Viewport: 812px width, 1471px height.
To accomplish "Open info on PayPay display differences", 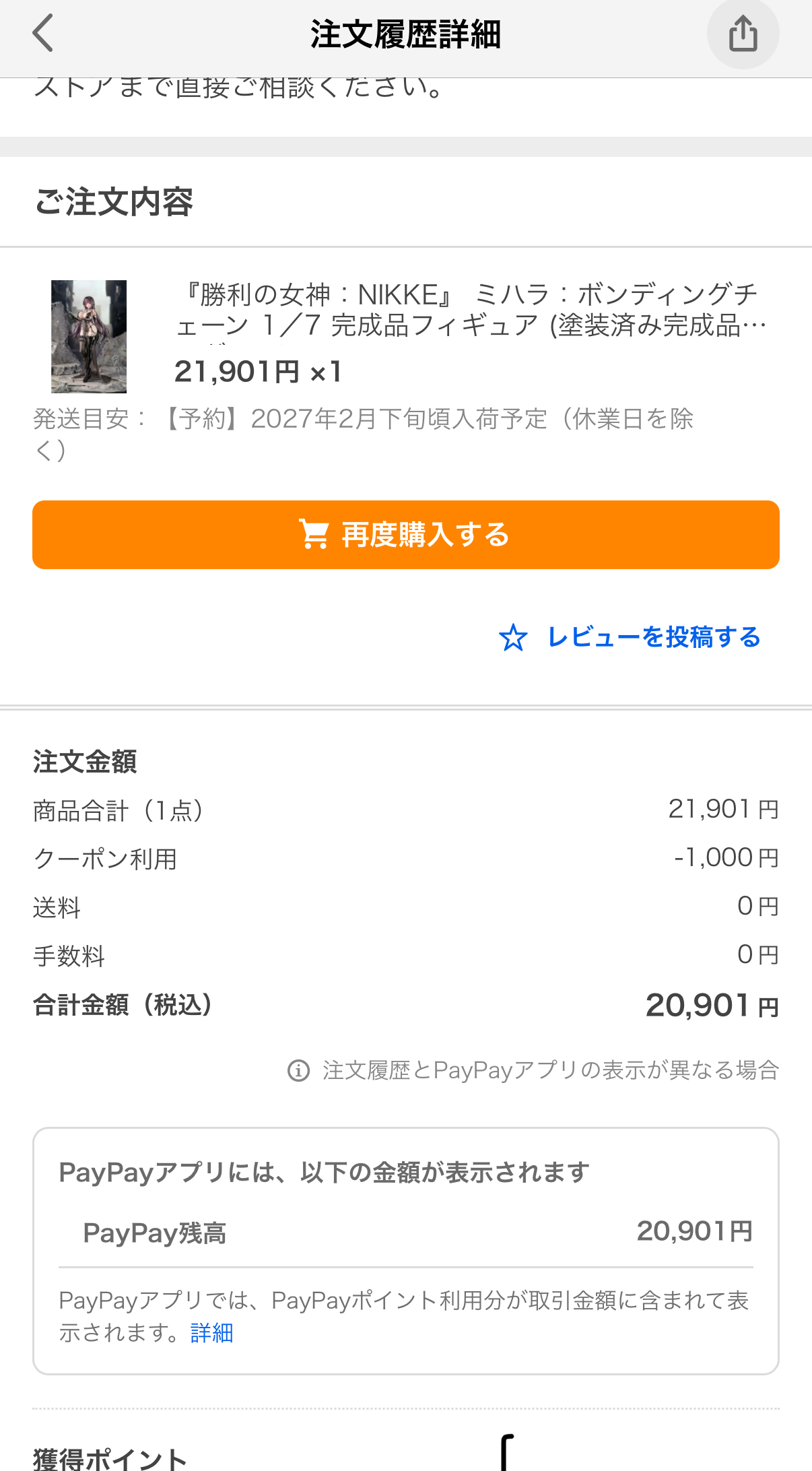I will (533, 1070).
